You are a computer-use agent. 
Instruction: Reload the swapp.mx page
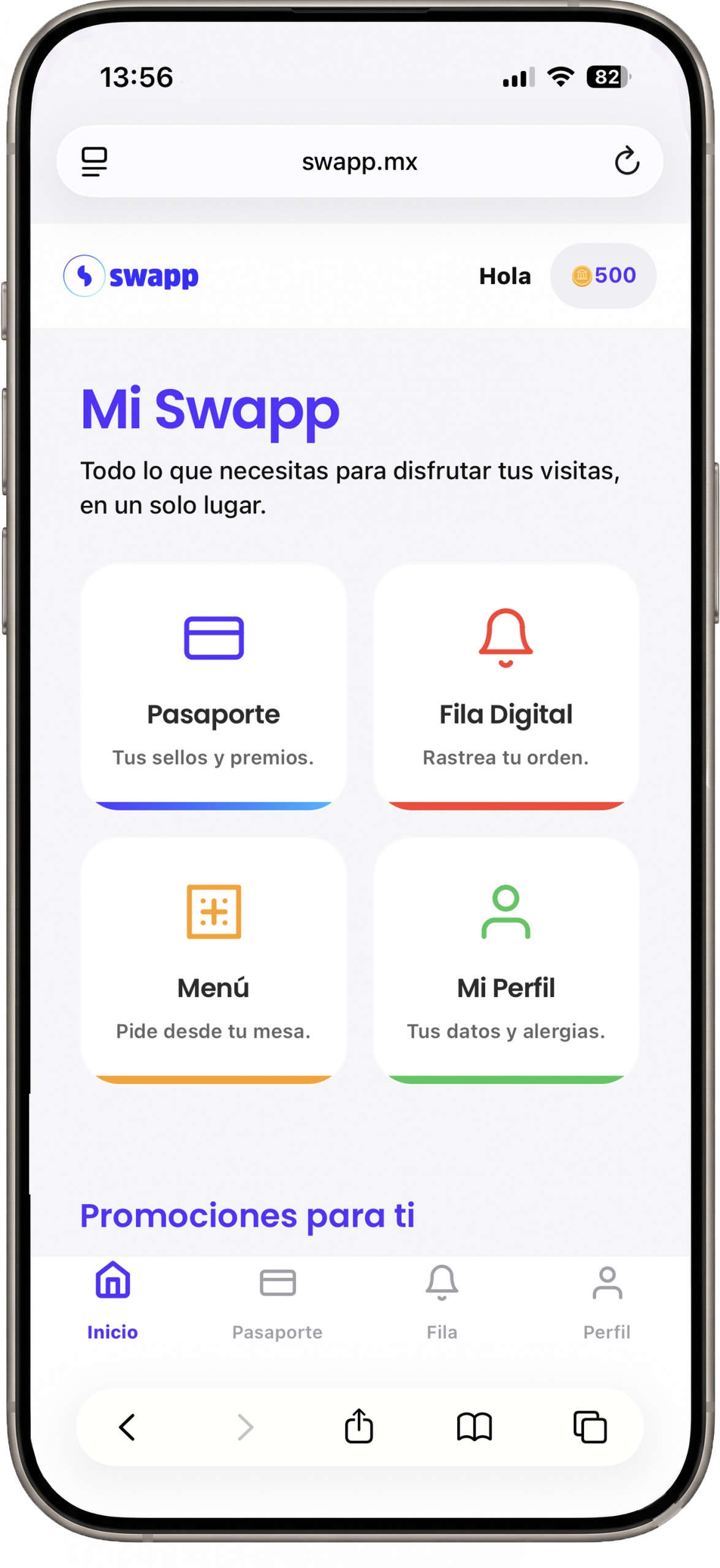click(627, 161)
